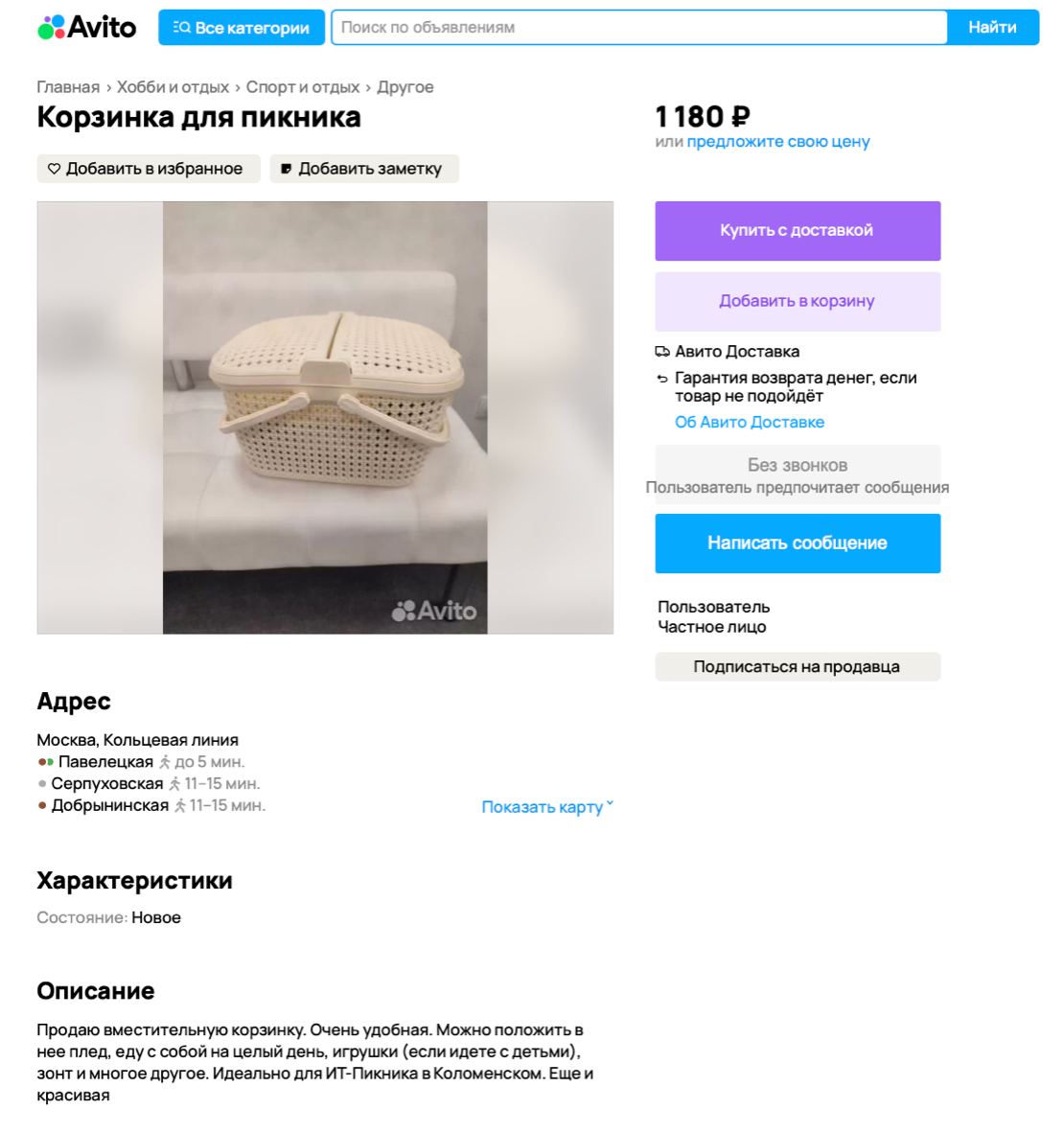Open the seller profile Пользователь
Viewport: 1064px width, 1133px height.
713,607
